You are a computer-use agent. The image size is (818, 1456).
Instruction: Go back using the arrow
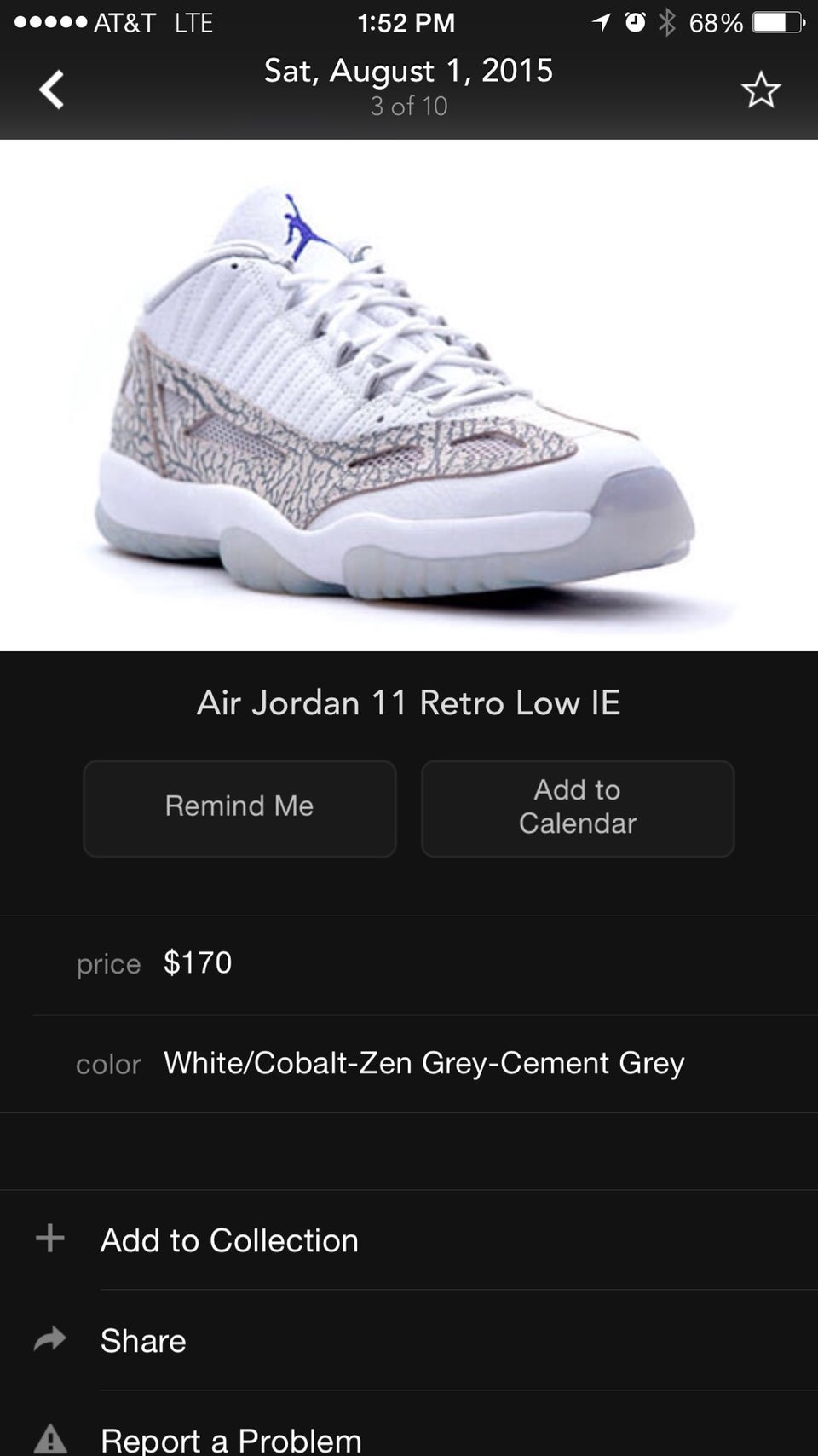52,90
